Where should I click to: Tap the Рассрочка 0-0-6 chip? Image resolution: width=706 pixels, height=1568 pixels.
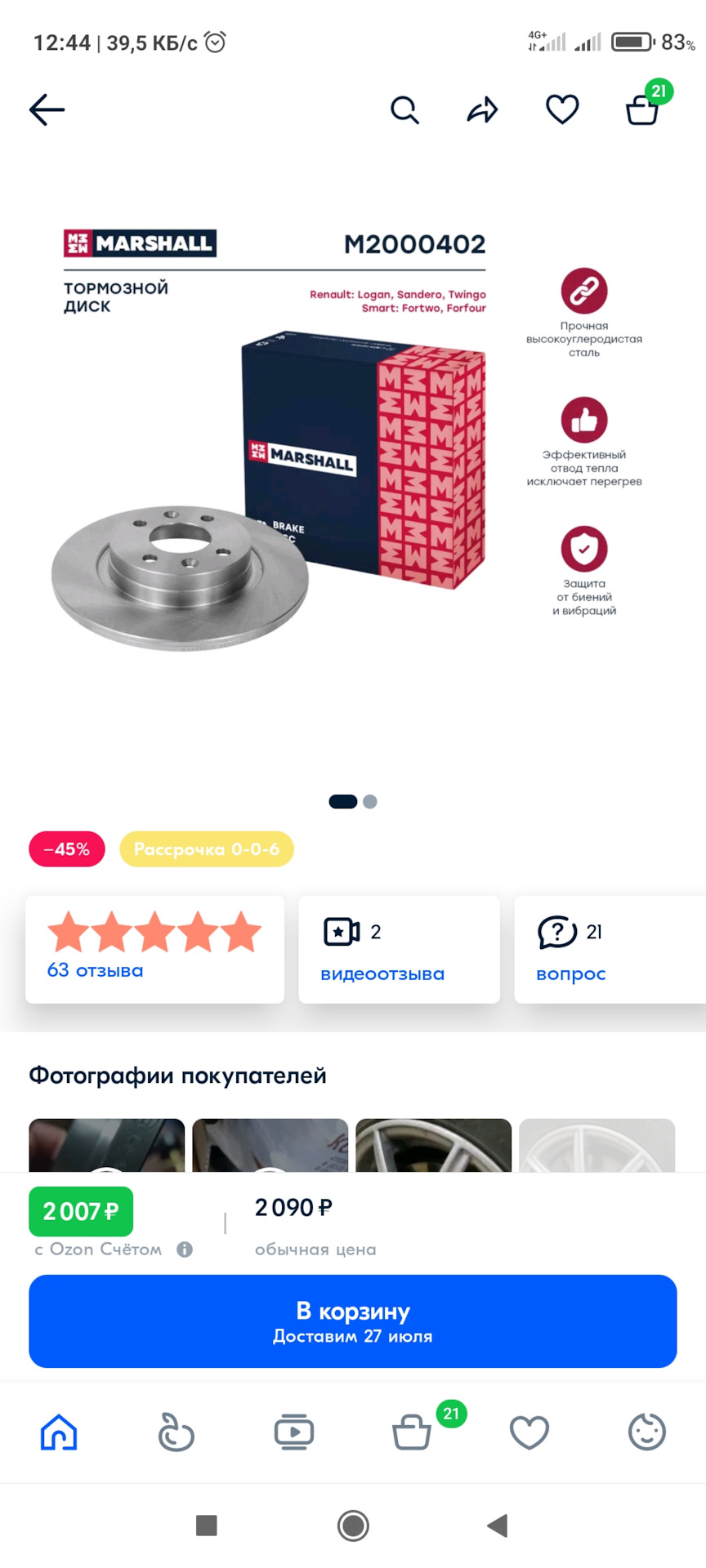click(x=207, y=849)
